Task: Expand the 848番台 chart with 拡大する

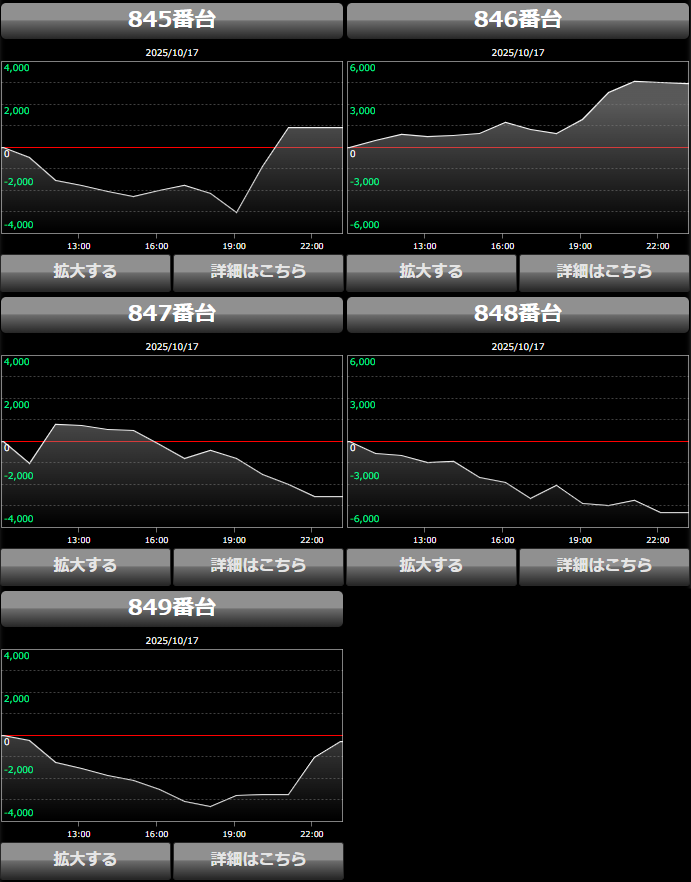Action: click(x=432, y=566)
